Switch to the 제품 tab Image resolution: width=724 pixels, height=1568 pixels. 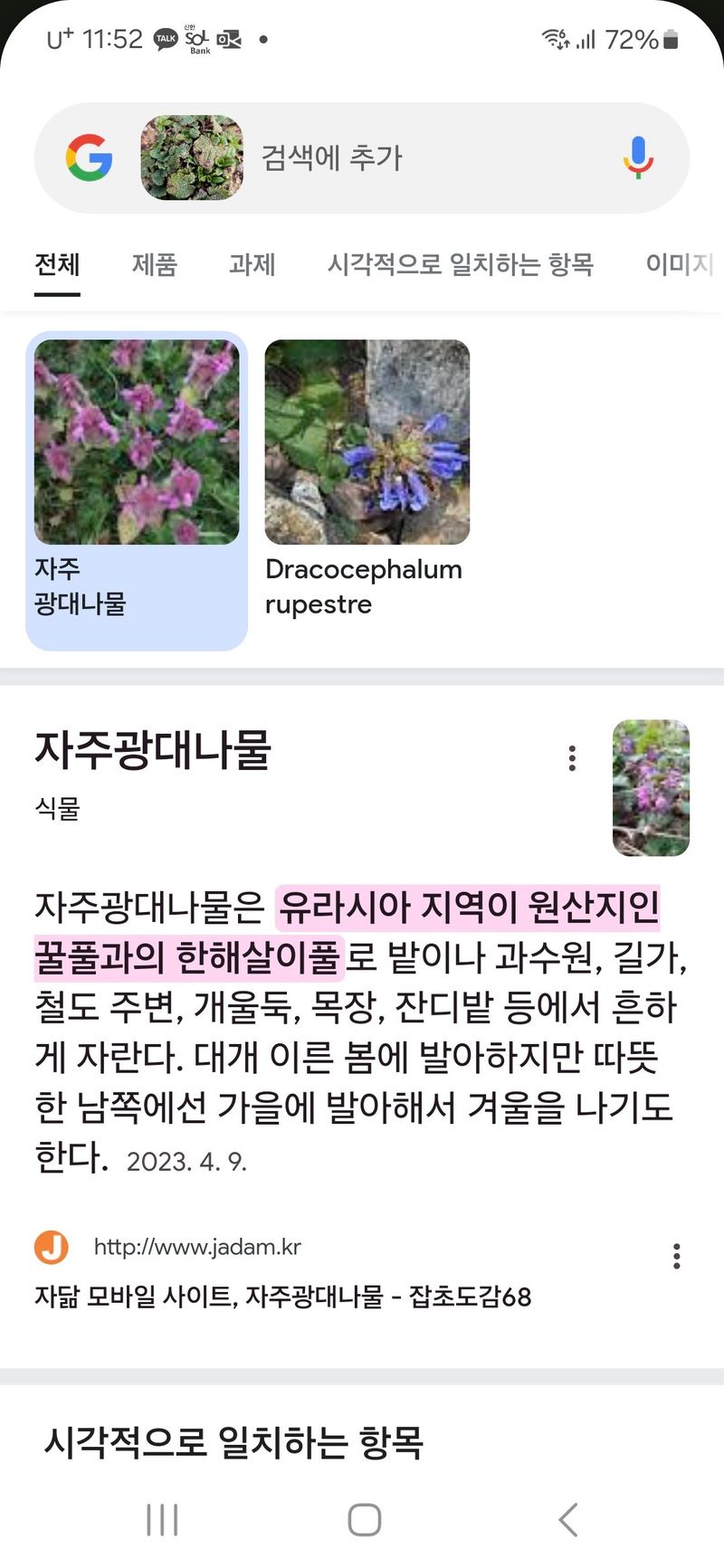tap(154, 264)
